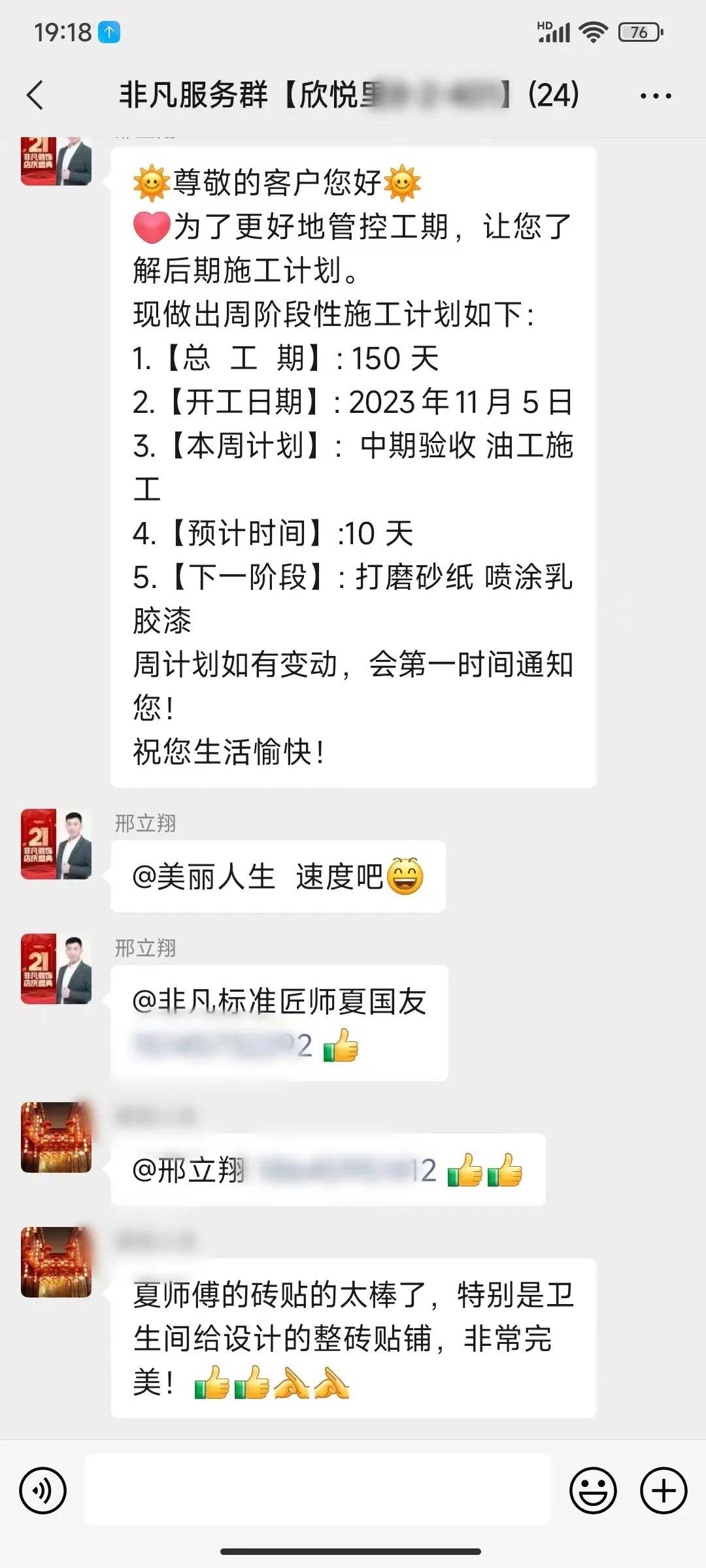Tap avatar next to @非凡标准匠师夏国友 message
The width and height of the screenshot is (706, 1568).
[x=56, y=969]
